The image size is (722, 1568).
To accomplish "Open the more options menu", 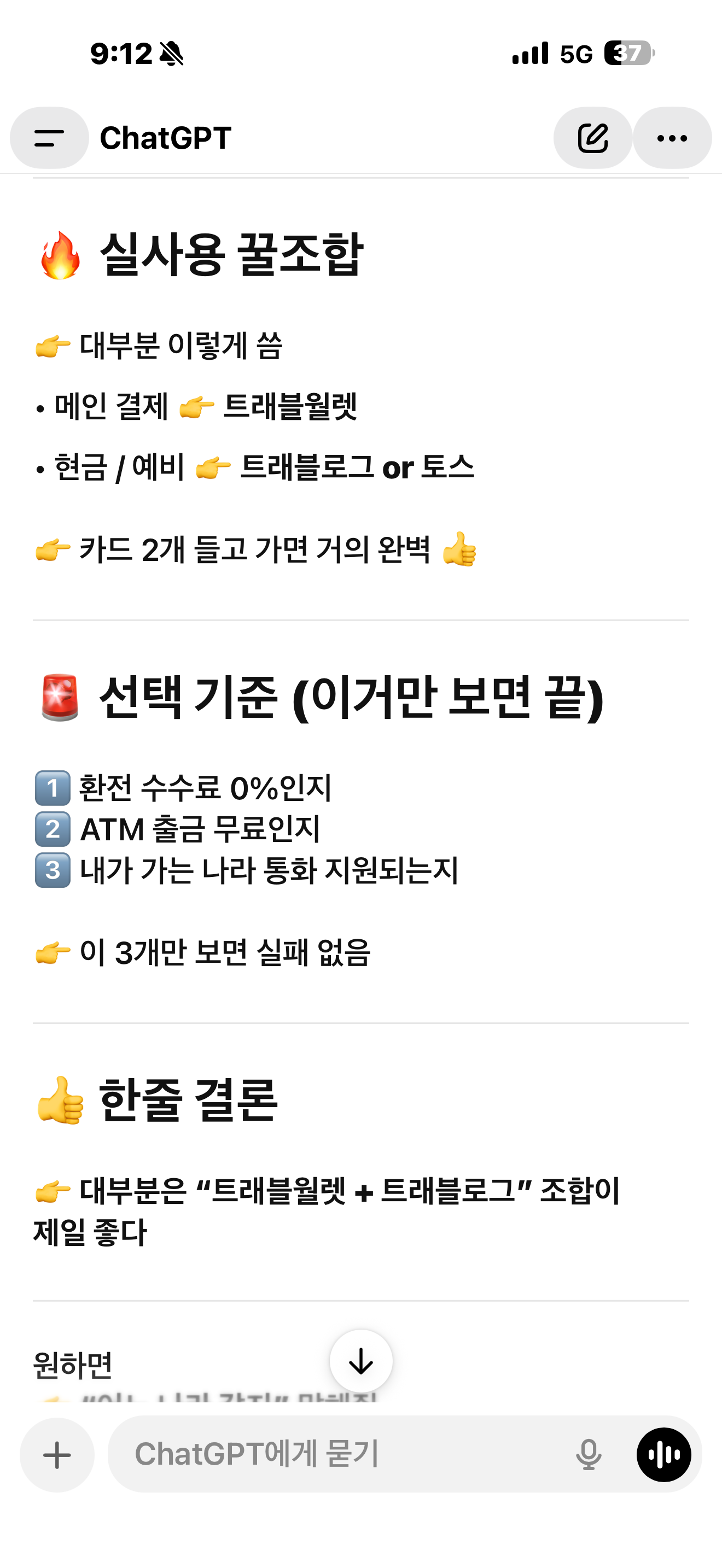I will click(x=672, y=138).
